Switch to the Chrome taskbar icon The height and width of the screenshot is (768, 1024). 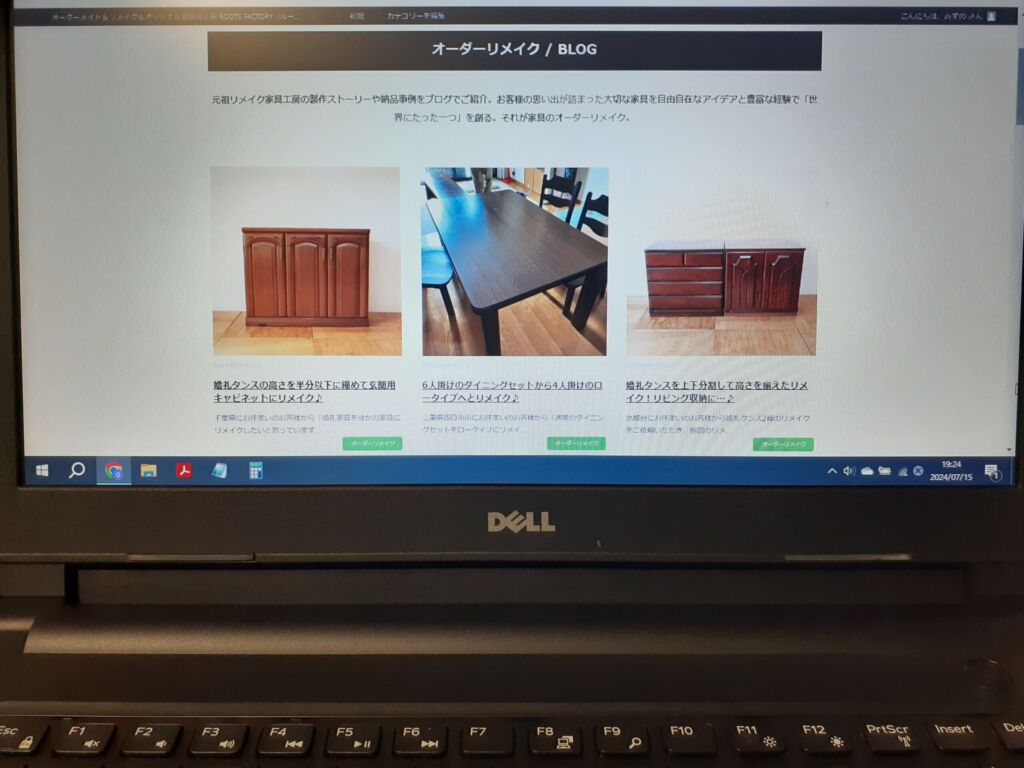tap(113, 470)
